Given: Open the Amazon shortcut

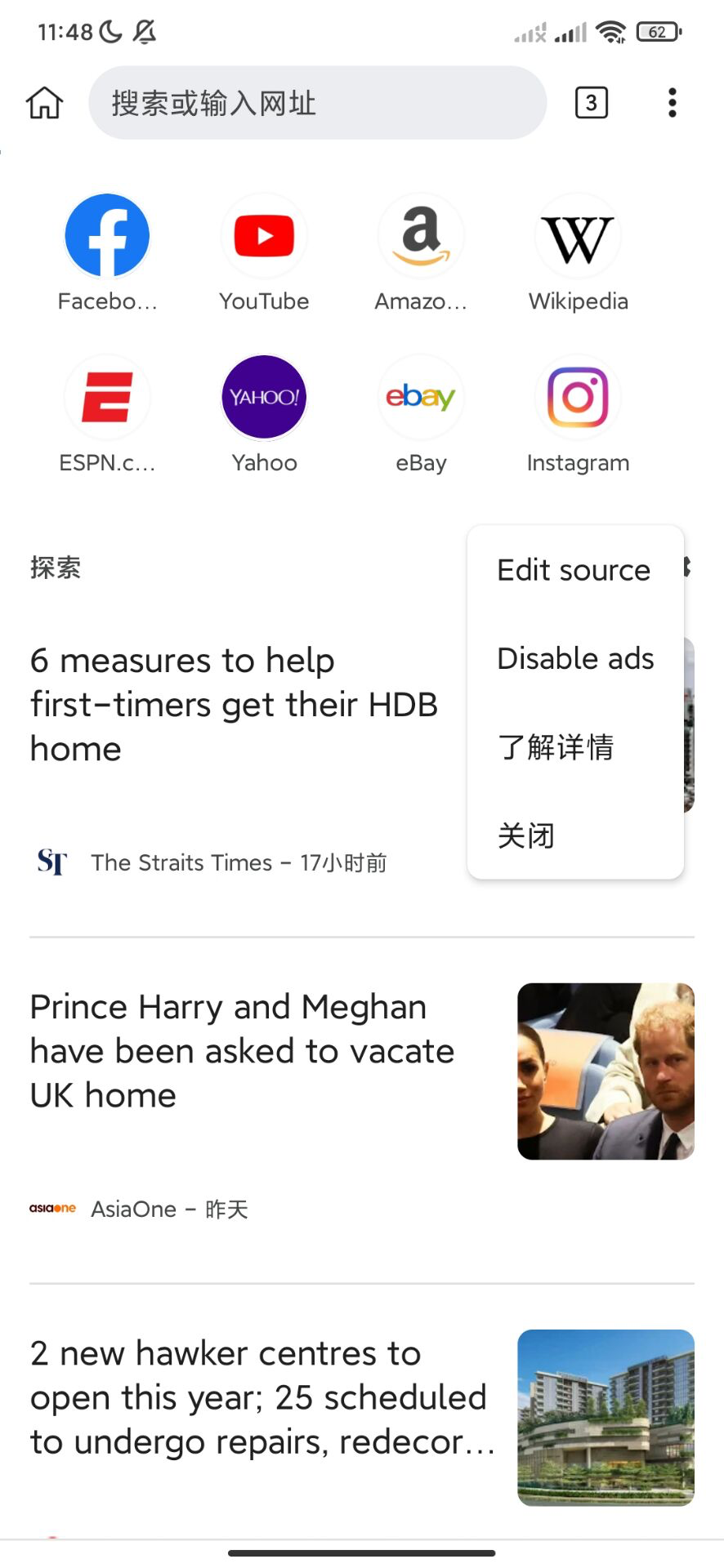Looking at the screenshot, I should click(421, 237).
